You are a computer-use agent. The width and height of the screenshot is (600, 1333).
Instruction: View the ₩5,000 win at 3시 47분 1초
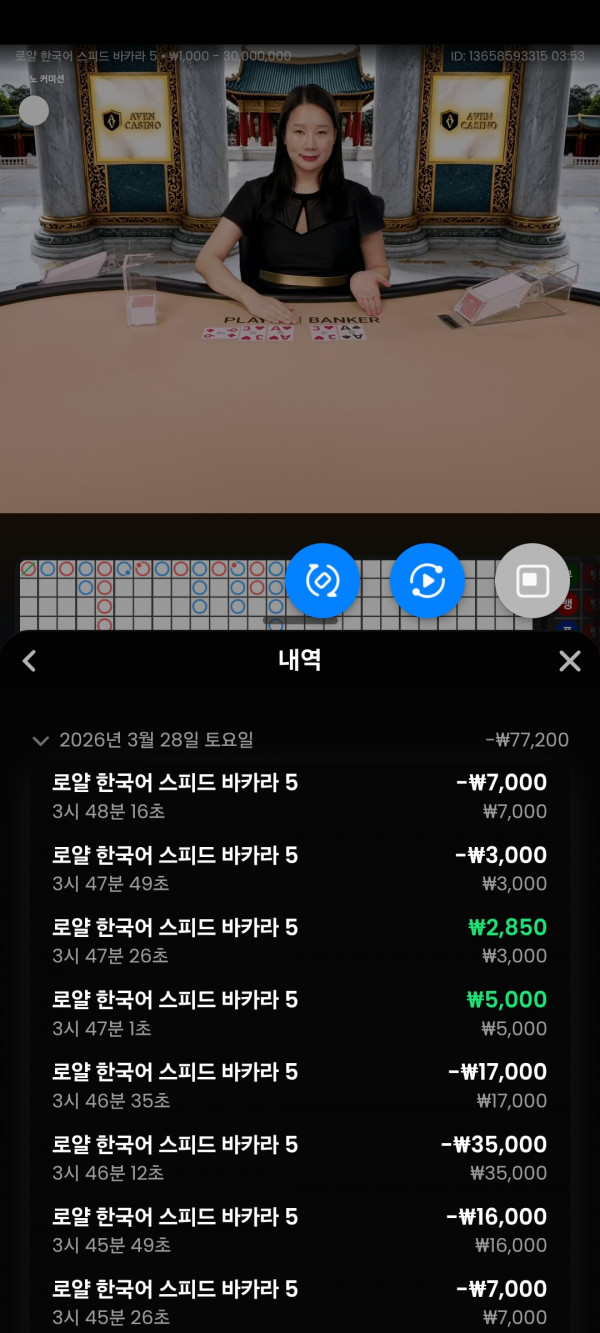300,1013
